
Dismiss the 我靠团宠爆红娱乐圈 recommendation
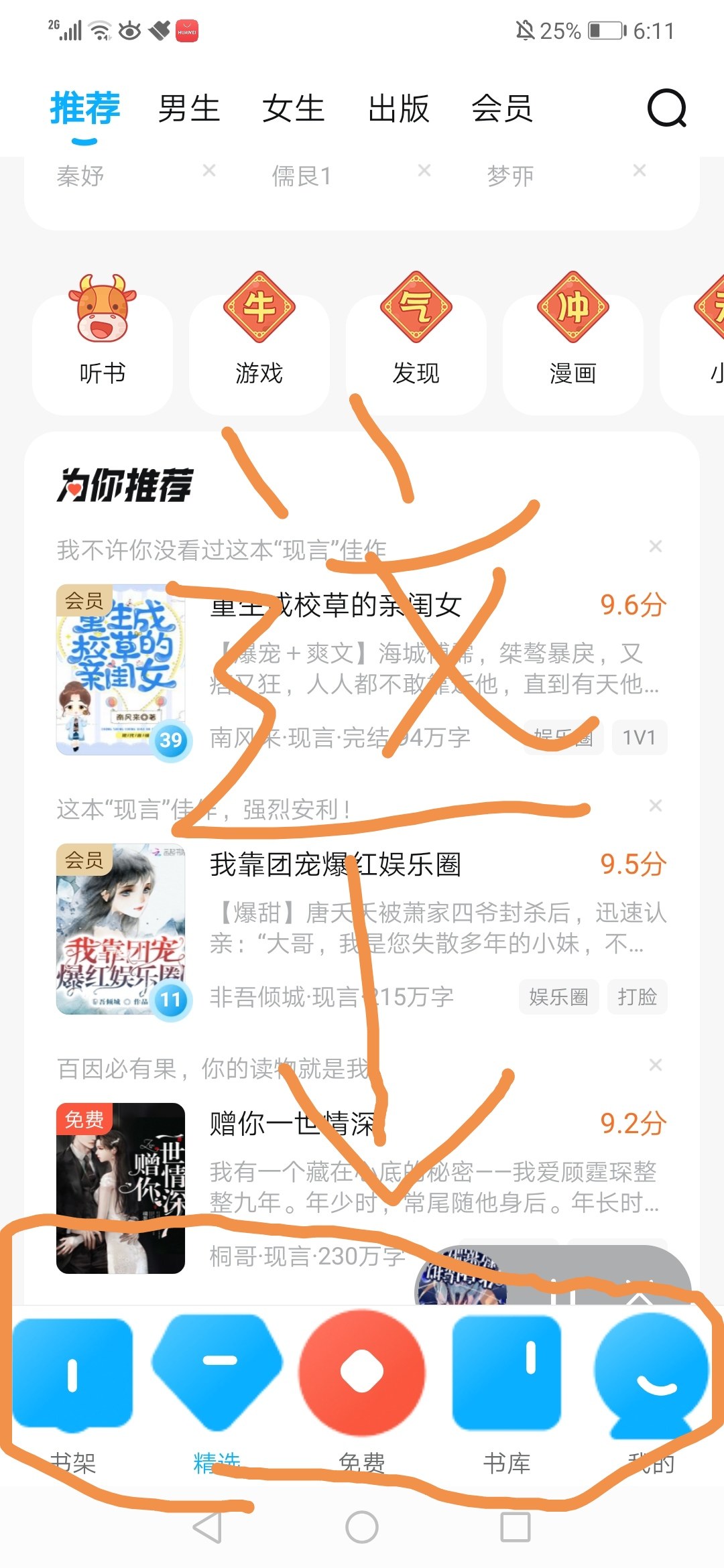[x=656, y=805]
